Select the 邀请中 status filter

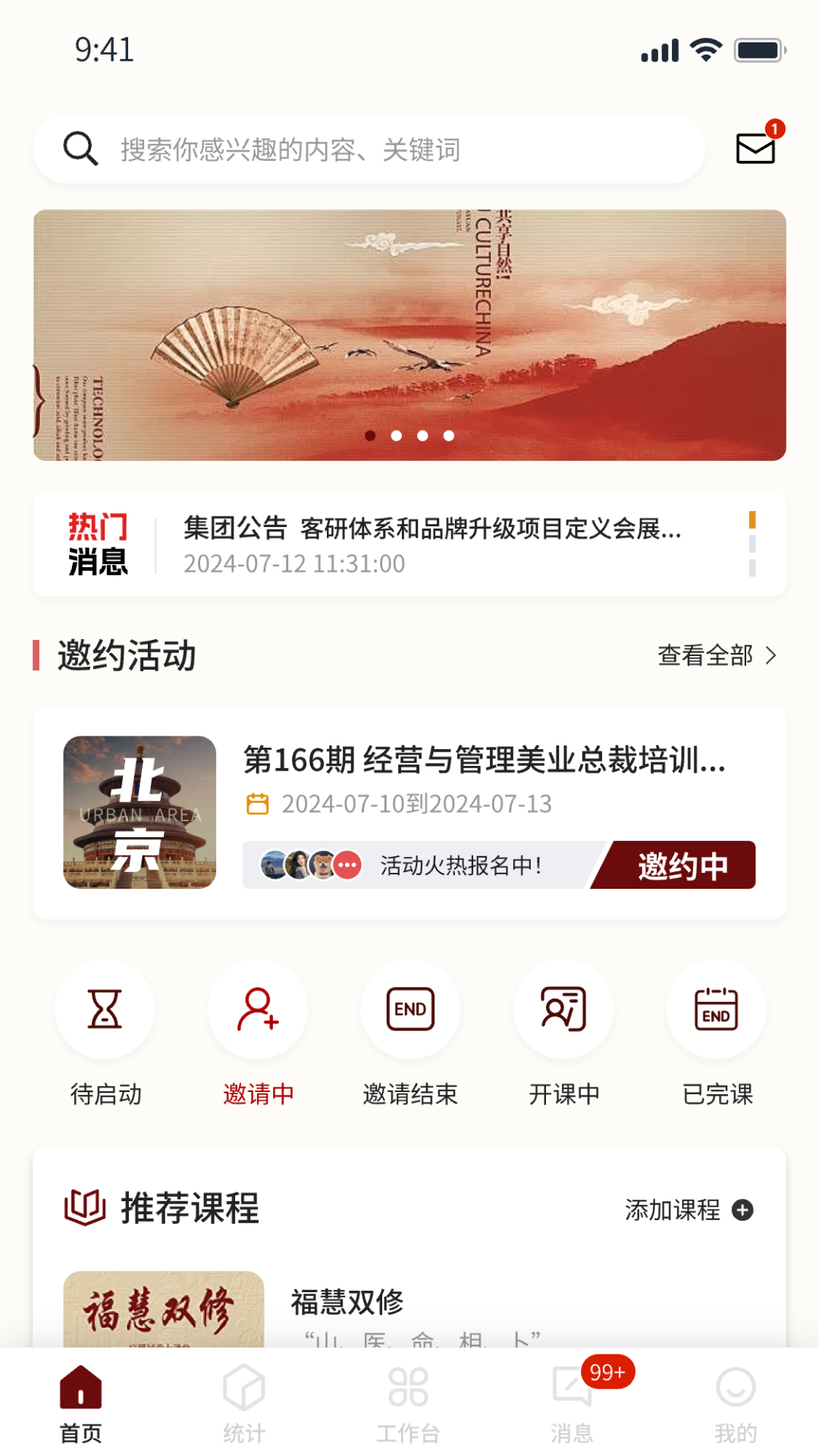coord(258,1033)
